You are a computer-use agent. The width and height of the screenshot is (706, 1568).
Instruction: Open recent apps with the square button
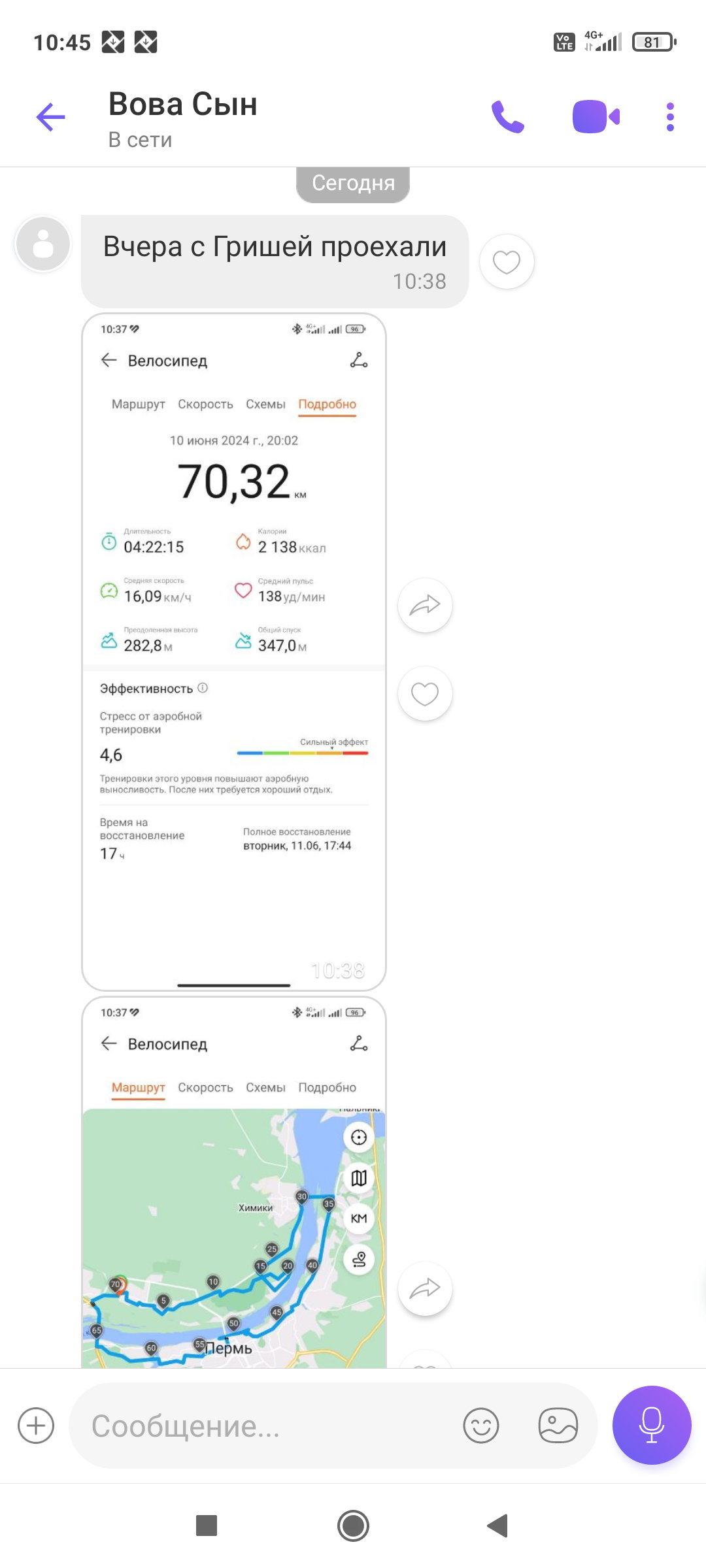pyautogui.click(x=207, y=1526)
